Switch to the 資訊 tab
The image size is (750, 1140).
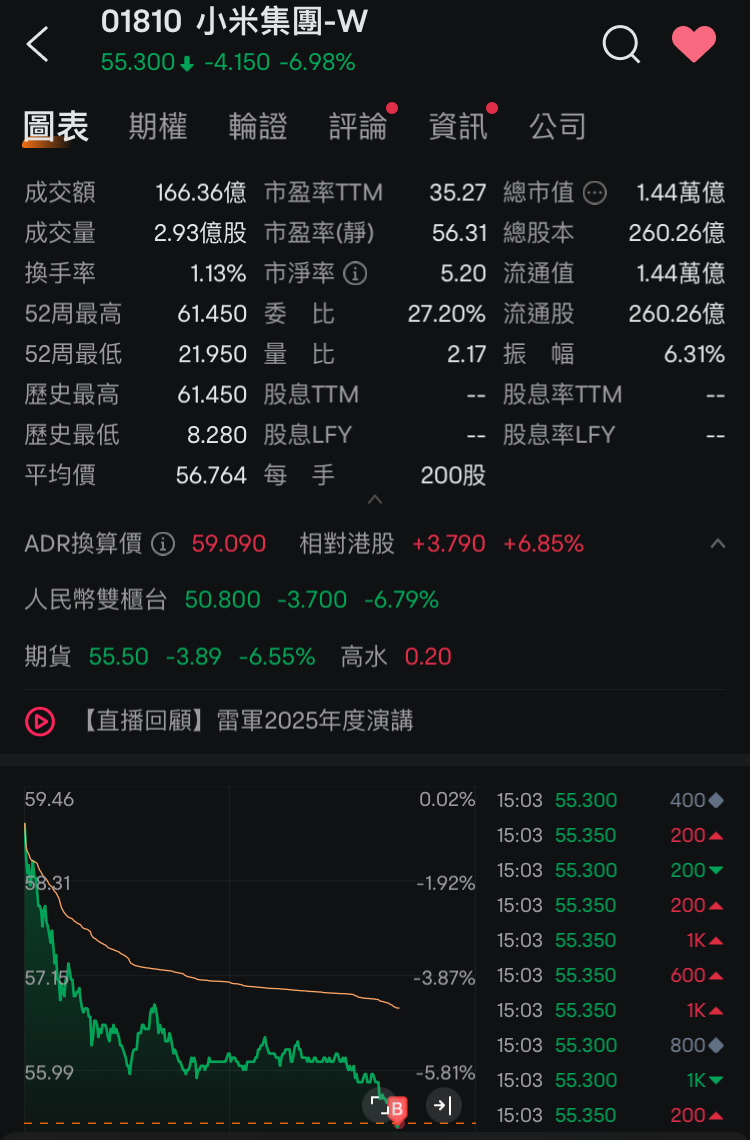point(457,126)
